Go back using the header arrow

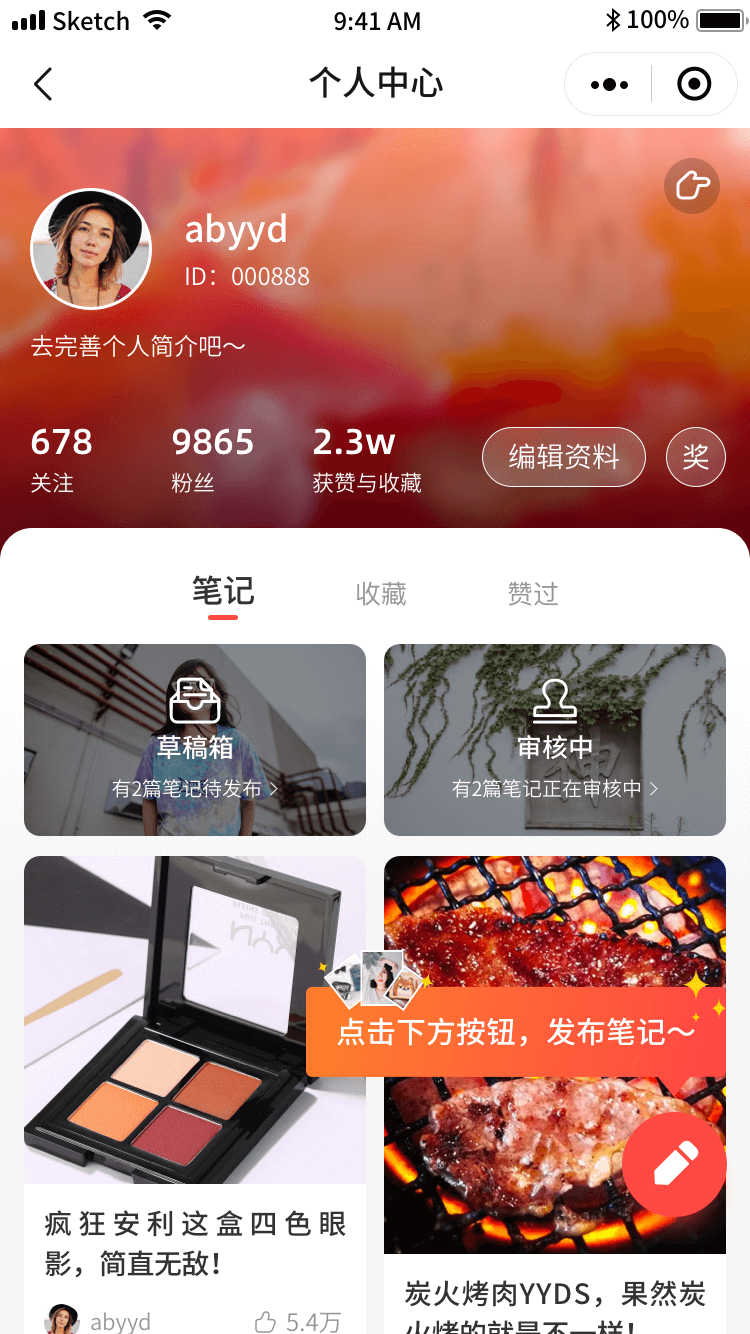43,84
